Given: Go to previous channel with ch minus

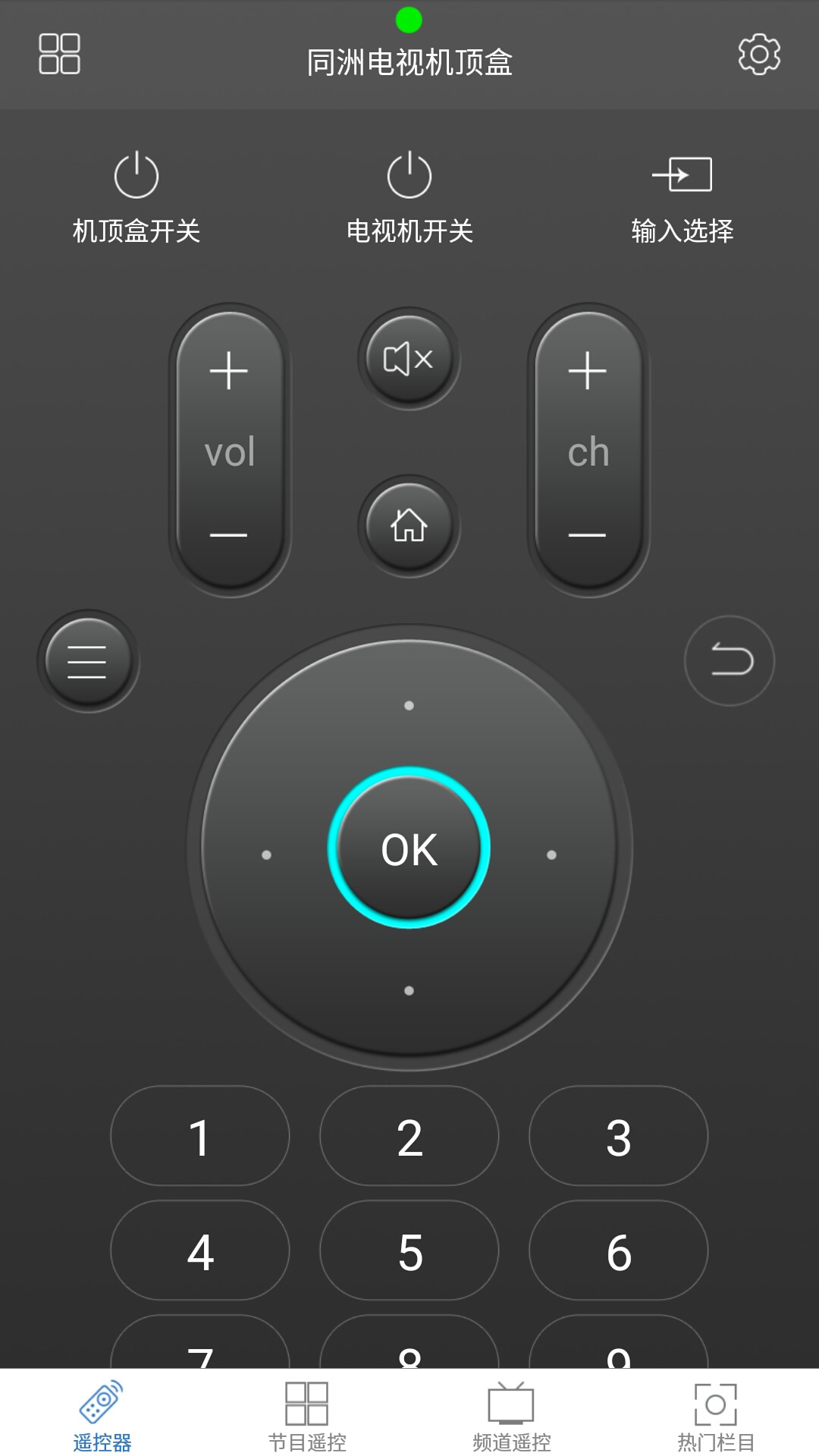Looking at the screenshot, I should coord(588,535).
